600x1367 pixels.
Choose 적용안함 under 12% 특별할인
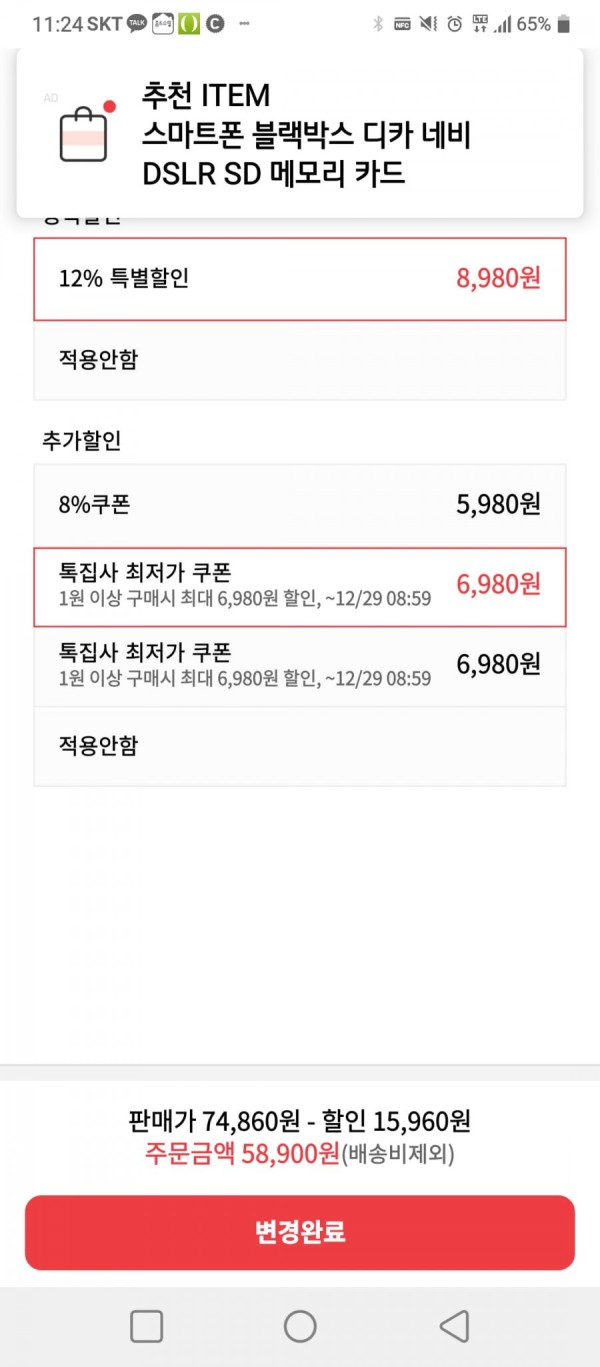pos(300,361)
